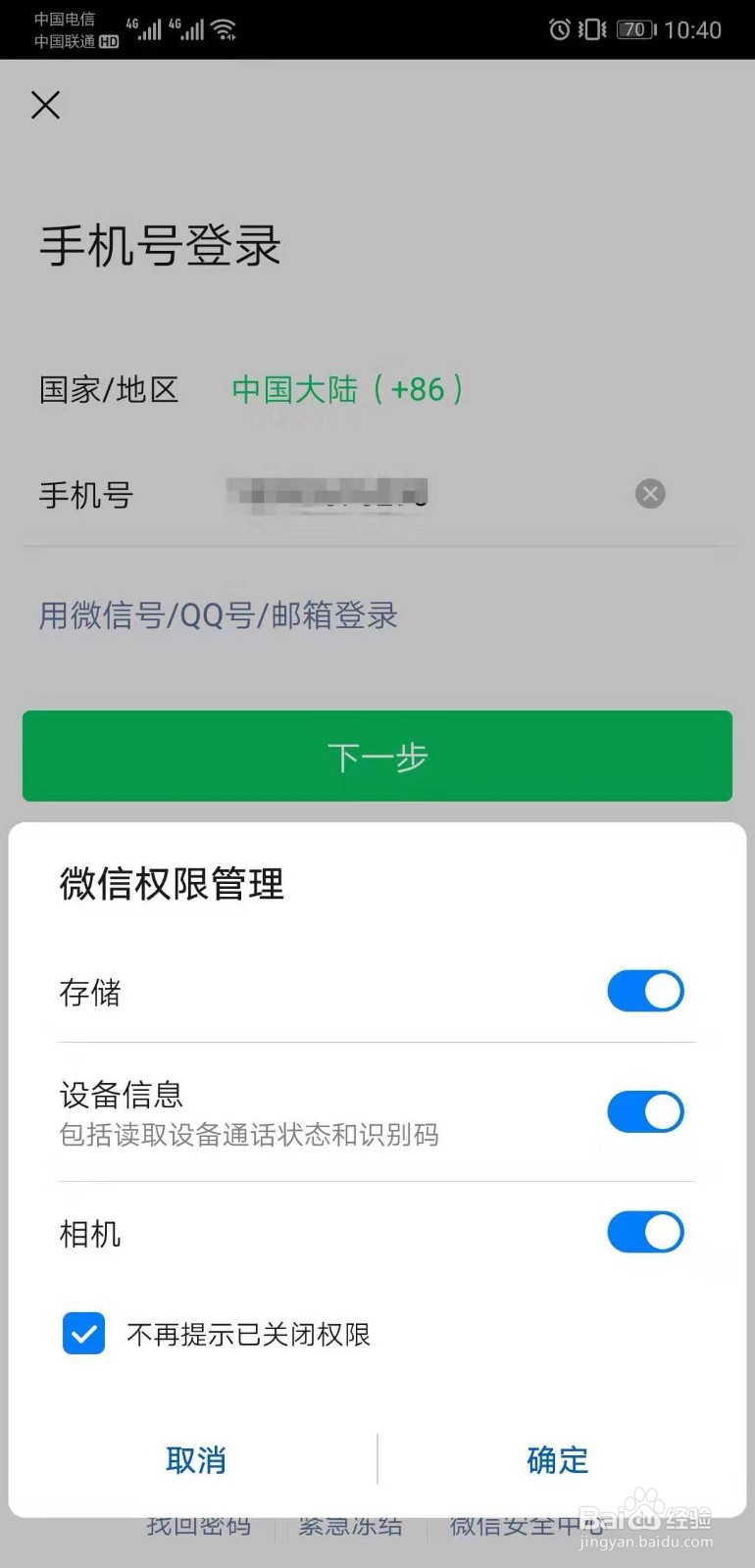Tap the HD icon next to 中国联通
Image resolution: width=755 pixels, height=1568 pixels.
coord(108,42)
